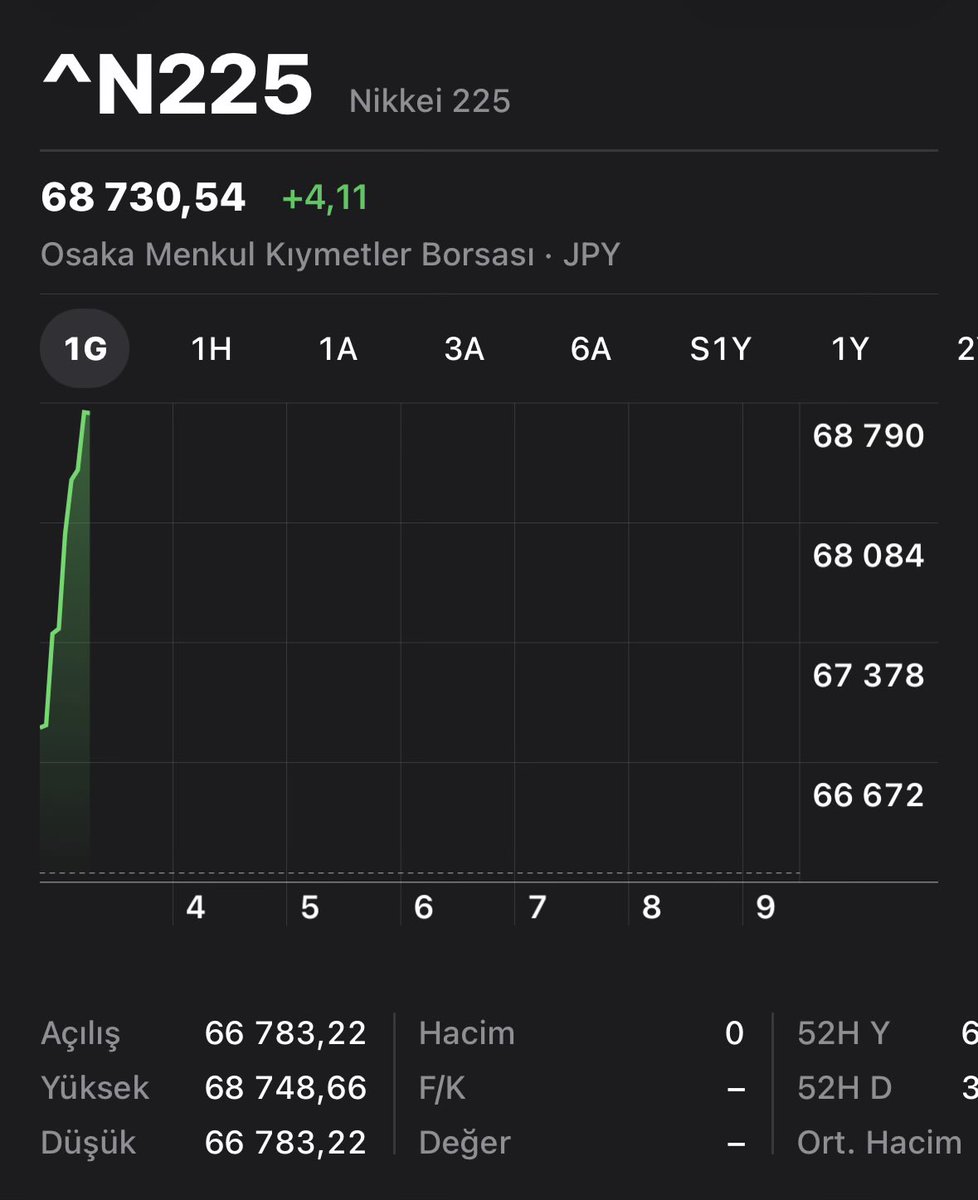
Task: View the 1Y chart range
Action: tap(850, 349)
